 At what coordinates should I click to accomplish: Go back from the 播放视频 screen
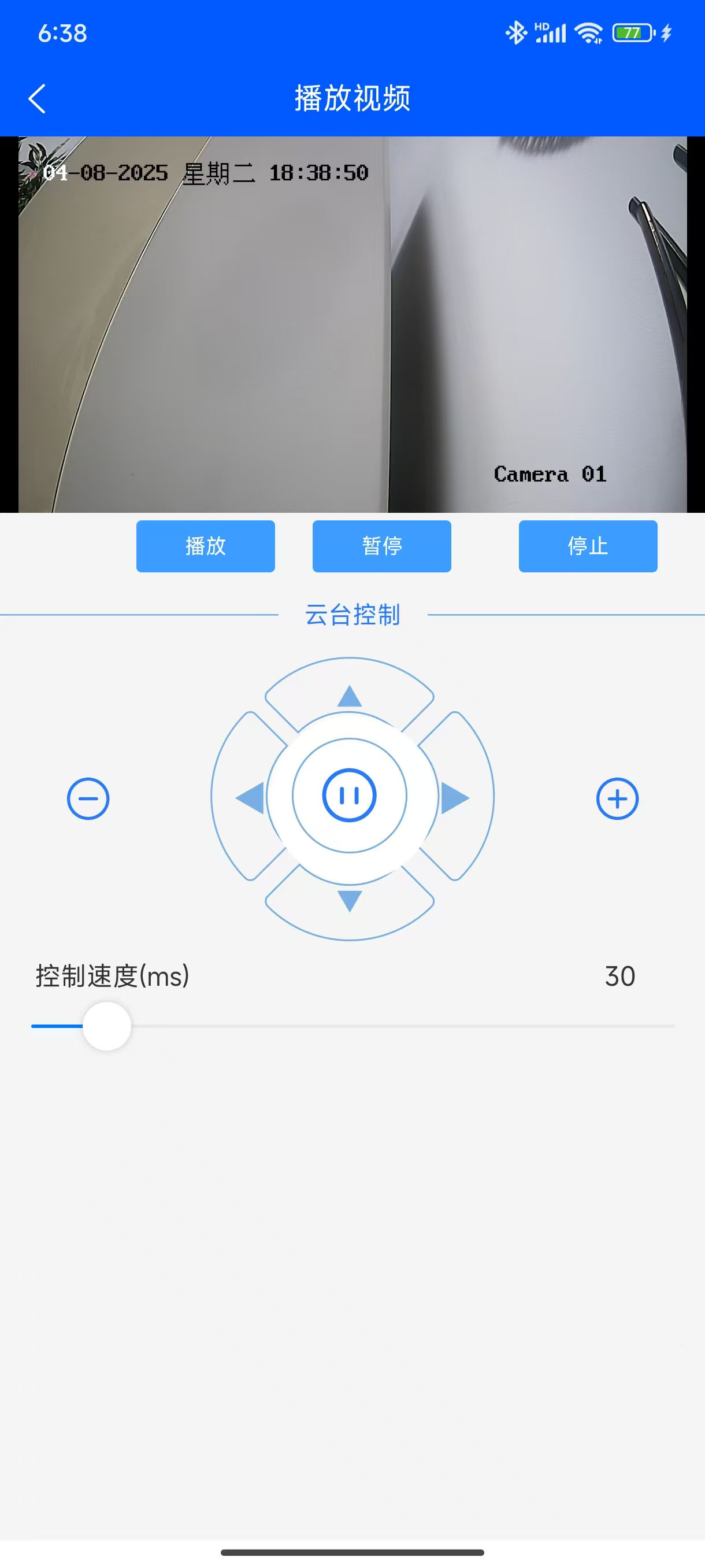37,99
